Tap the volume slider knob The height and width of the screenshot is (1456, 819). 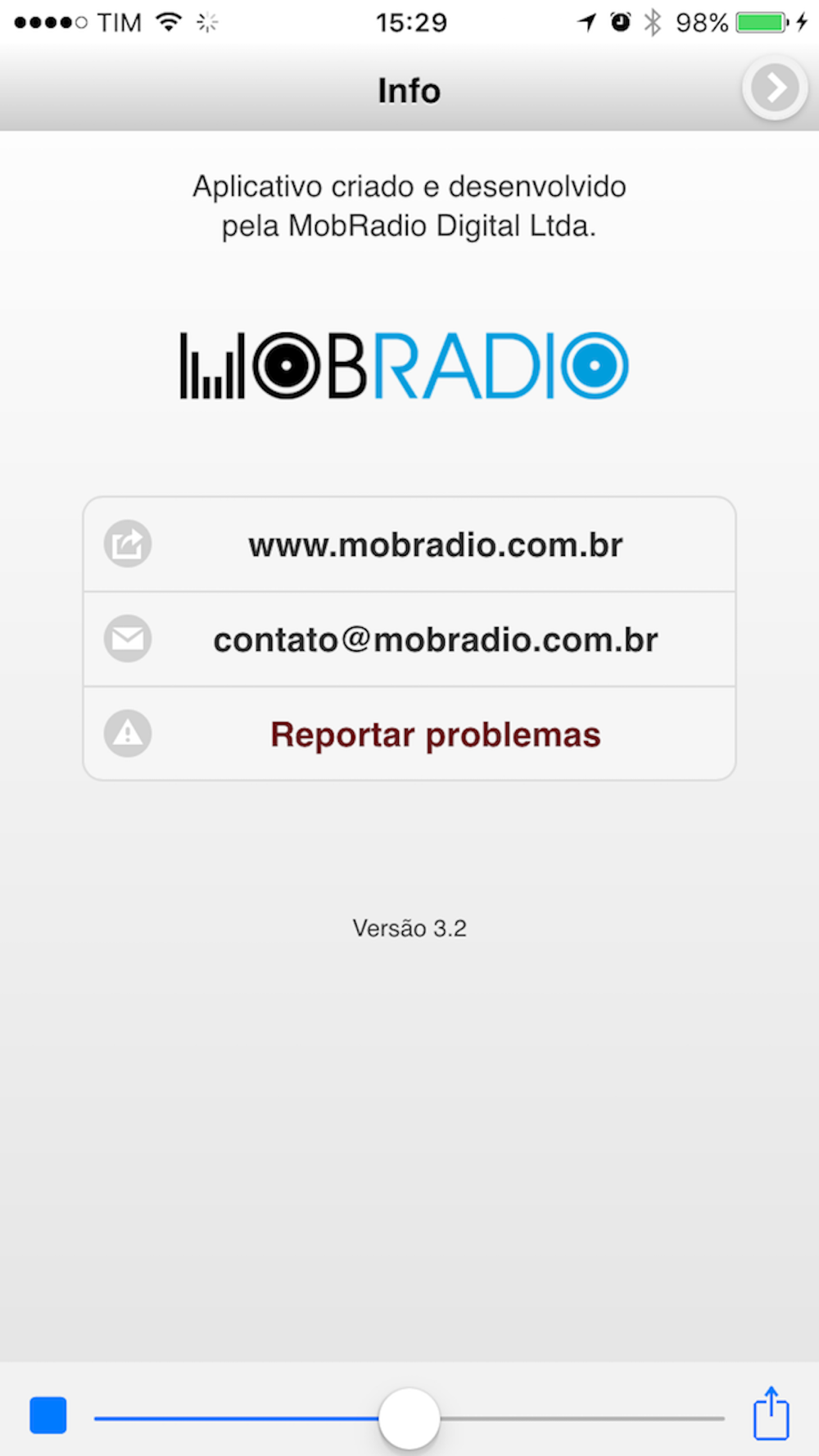[409, 1418]
